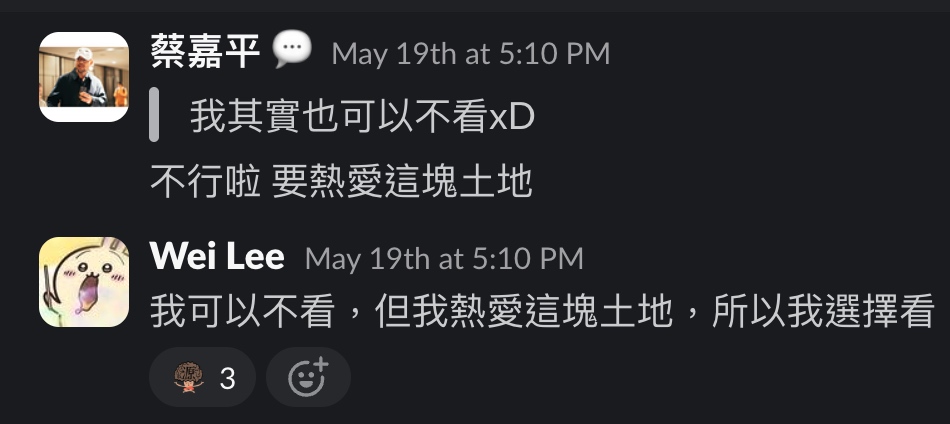Image resolution: width=950 pixels, height=424 pixels.
Task: Add a new emoji reaction
Action: coord(307,377)
